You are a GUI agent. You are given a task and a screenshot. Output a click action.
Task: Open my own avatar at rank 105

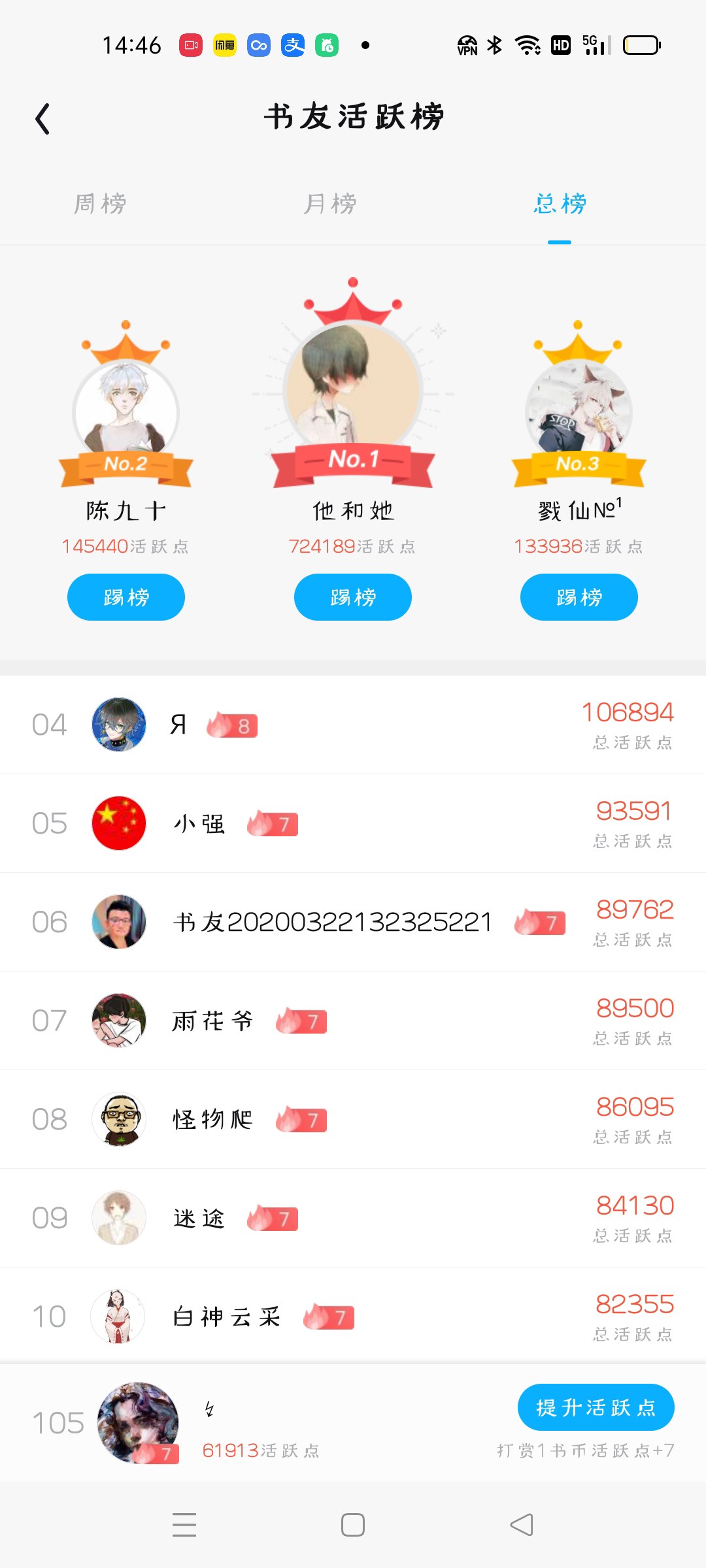coord(138,1422)
